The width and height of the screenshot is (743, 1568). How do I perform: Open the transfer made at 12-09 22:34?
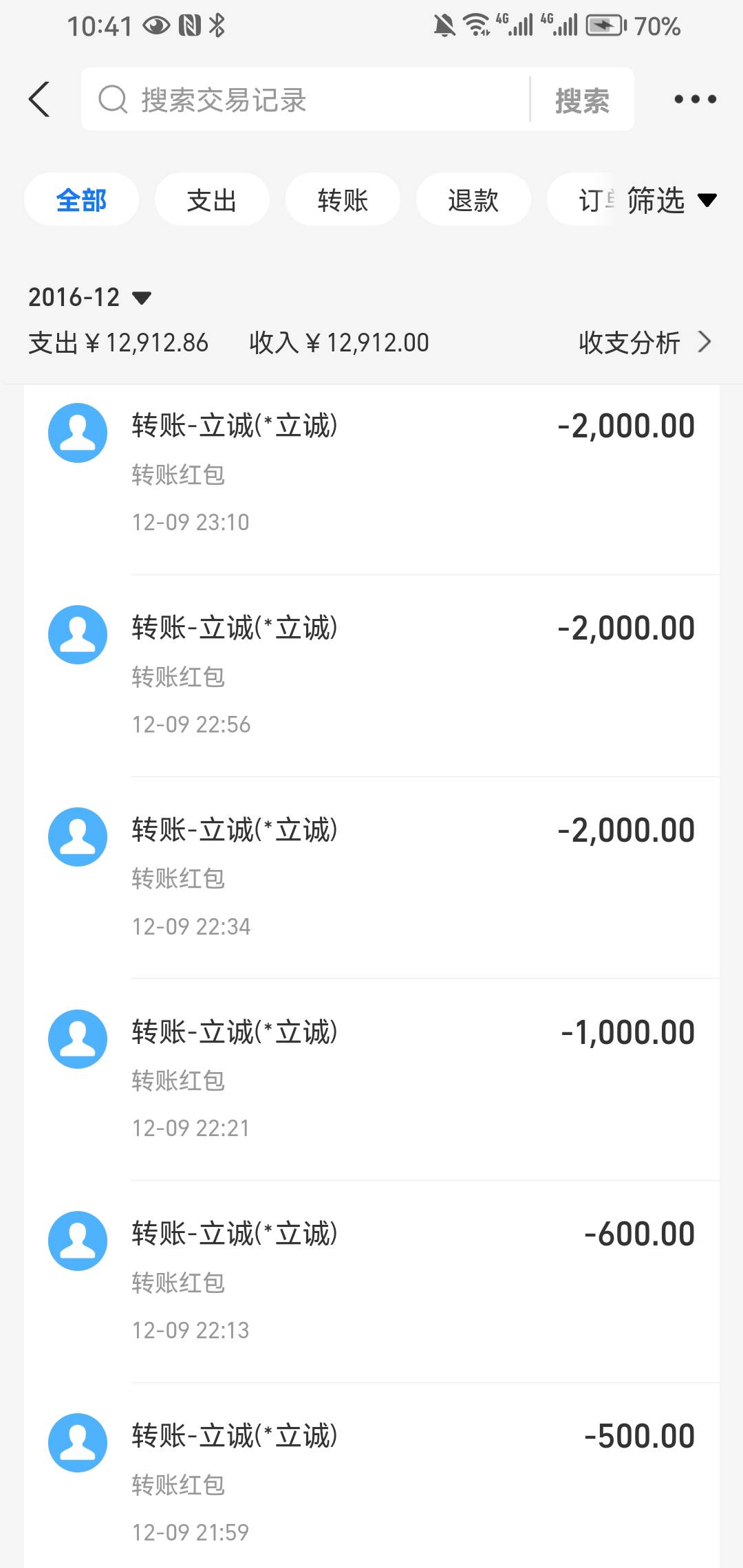tap(371, 878)
